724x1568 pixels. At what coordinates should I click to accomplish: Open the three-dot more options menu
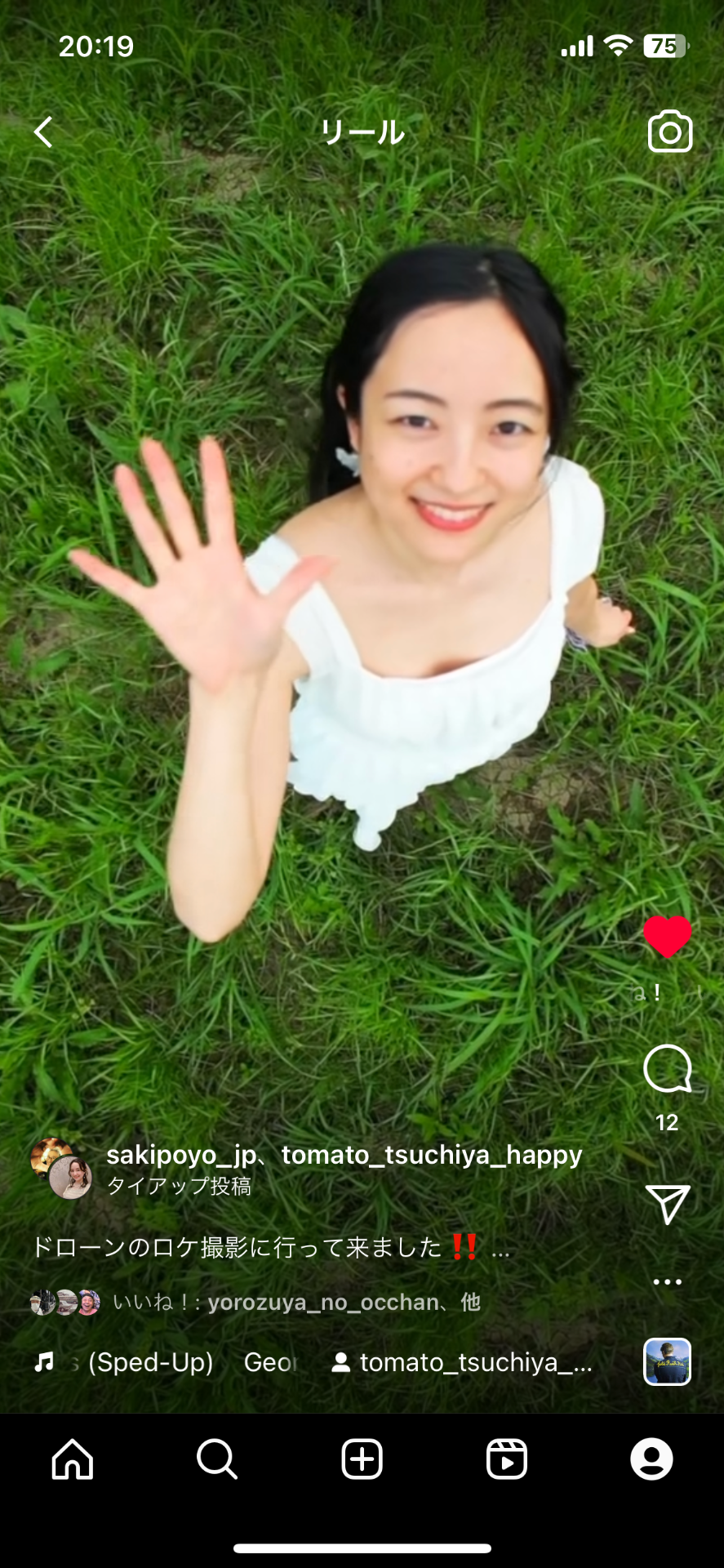[667, 1281]
